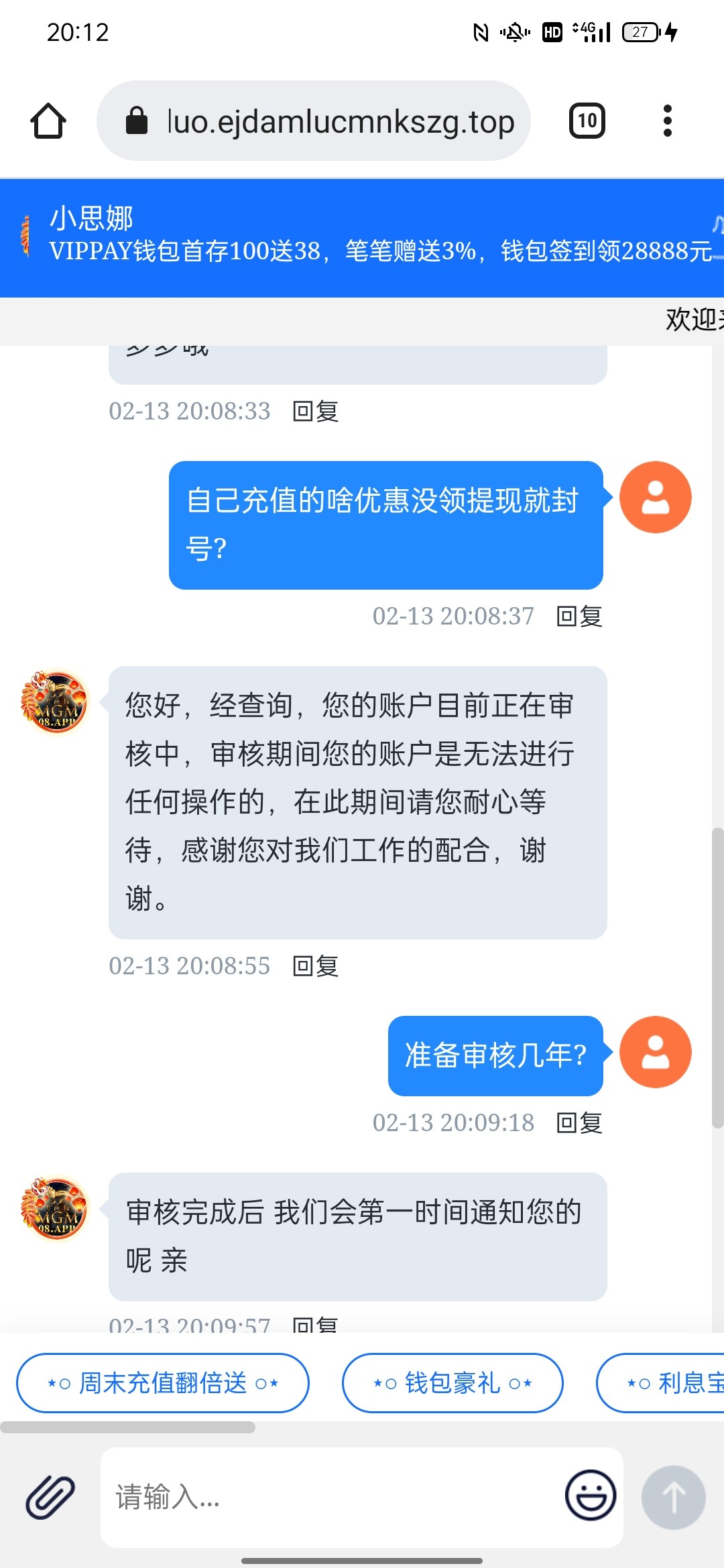724x1568 pixels.
Task: Select the 周末充值翻倍送 quick chip
Action: tap(163, 1382)
